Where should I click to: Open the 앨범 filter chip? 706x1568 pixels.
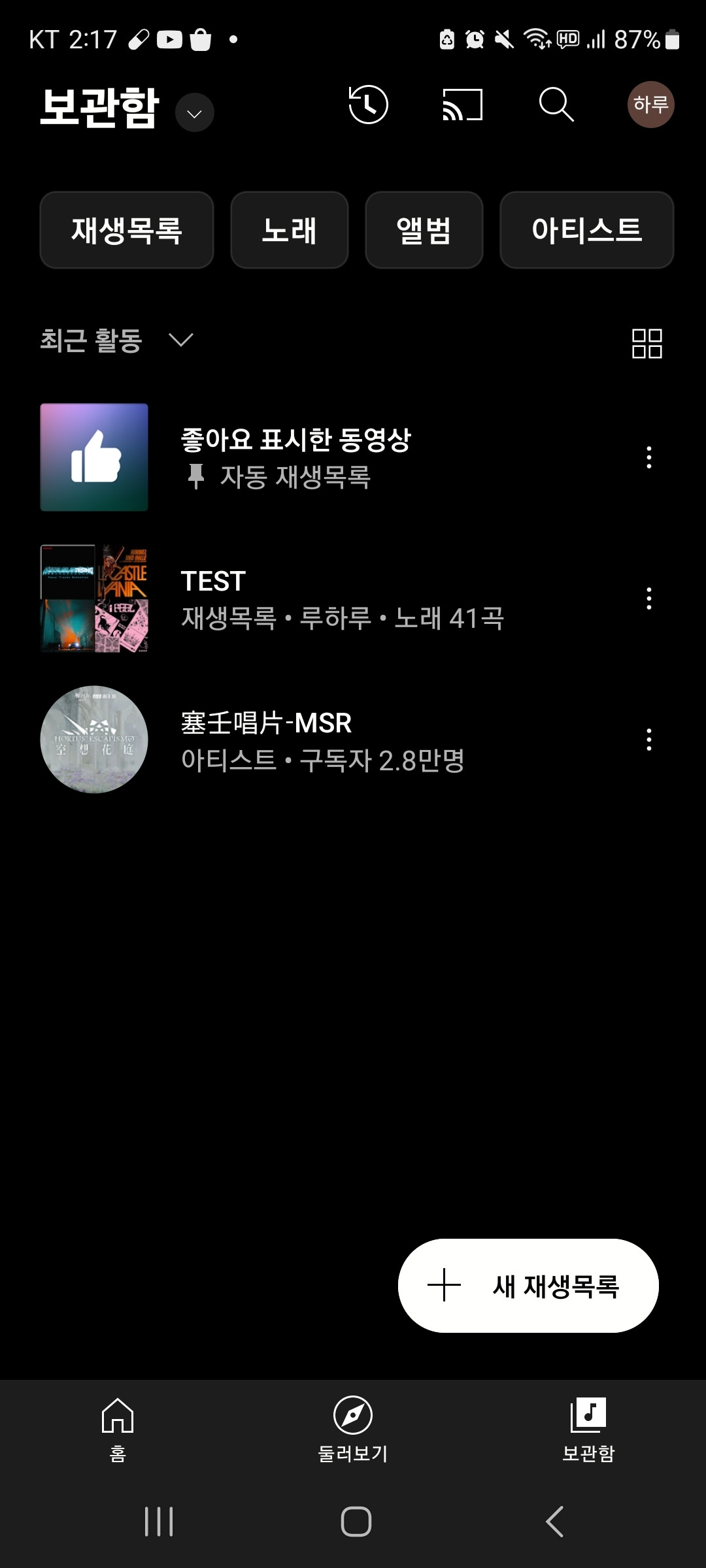click(x=424, y=230)
